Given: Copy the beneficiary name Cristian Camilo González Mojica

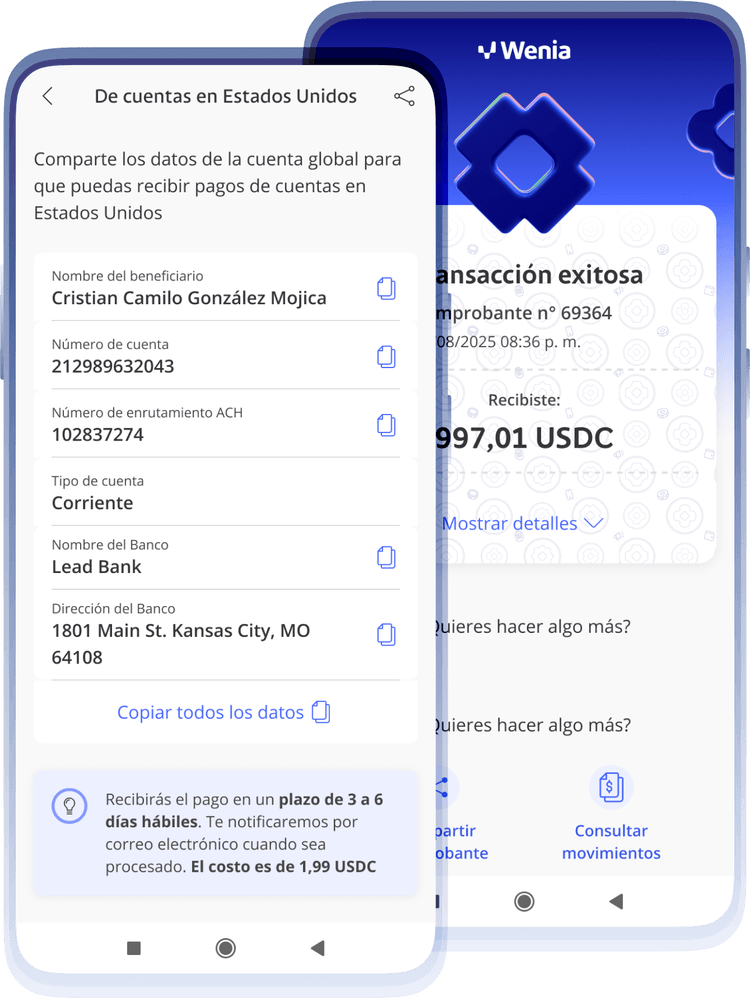Looking at the screenshot, I should [x=386, y=288].
